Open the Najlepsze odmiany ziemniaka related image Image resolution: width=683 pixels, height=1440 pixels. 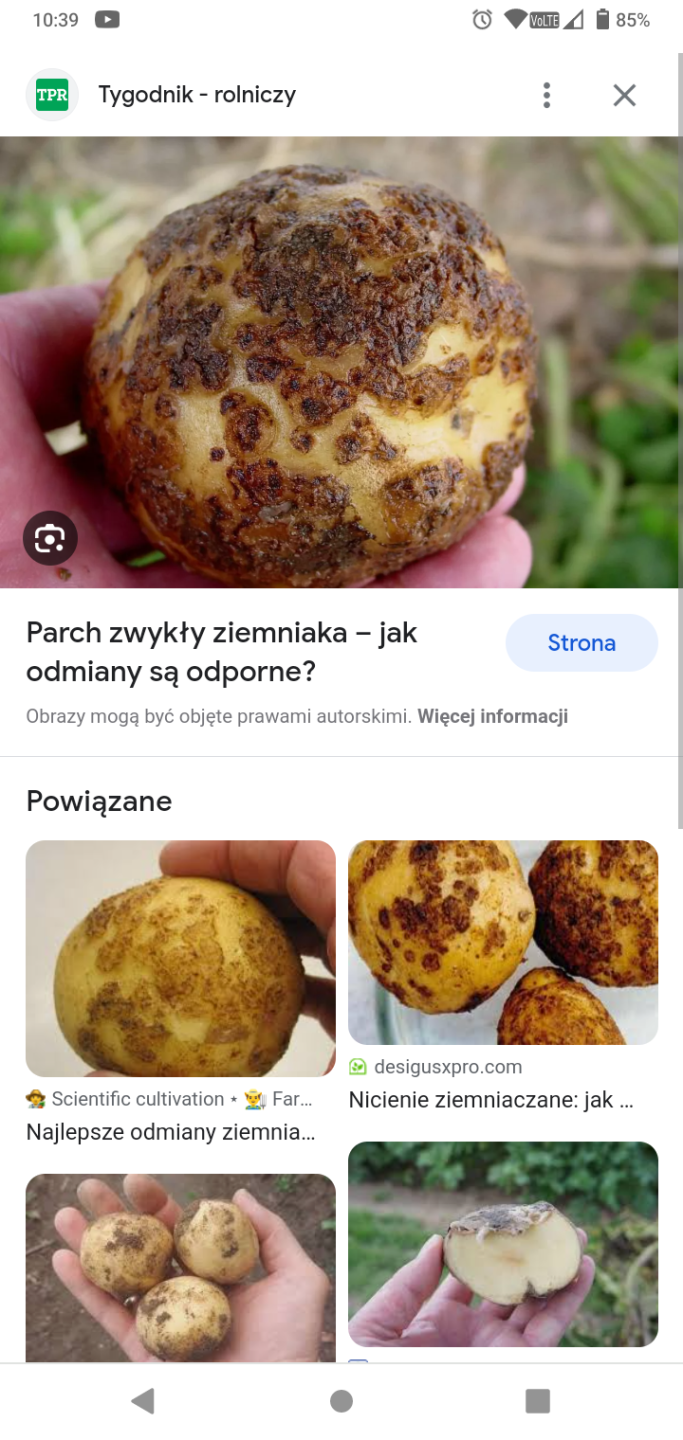tap(180, 958)
